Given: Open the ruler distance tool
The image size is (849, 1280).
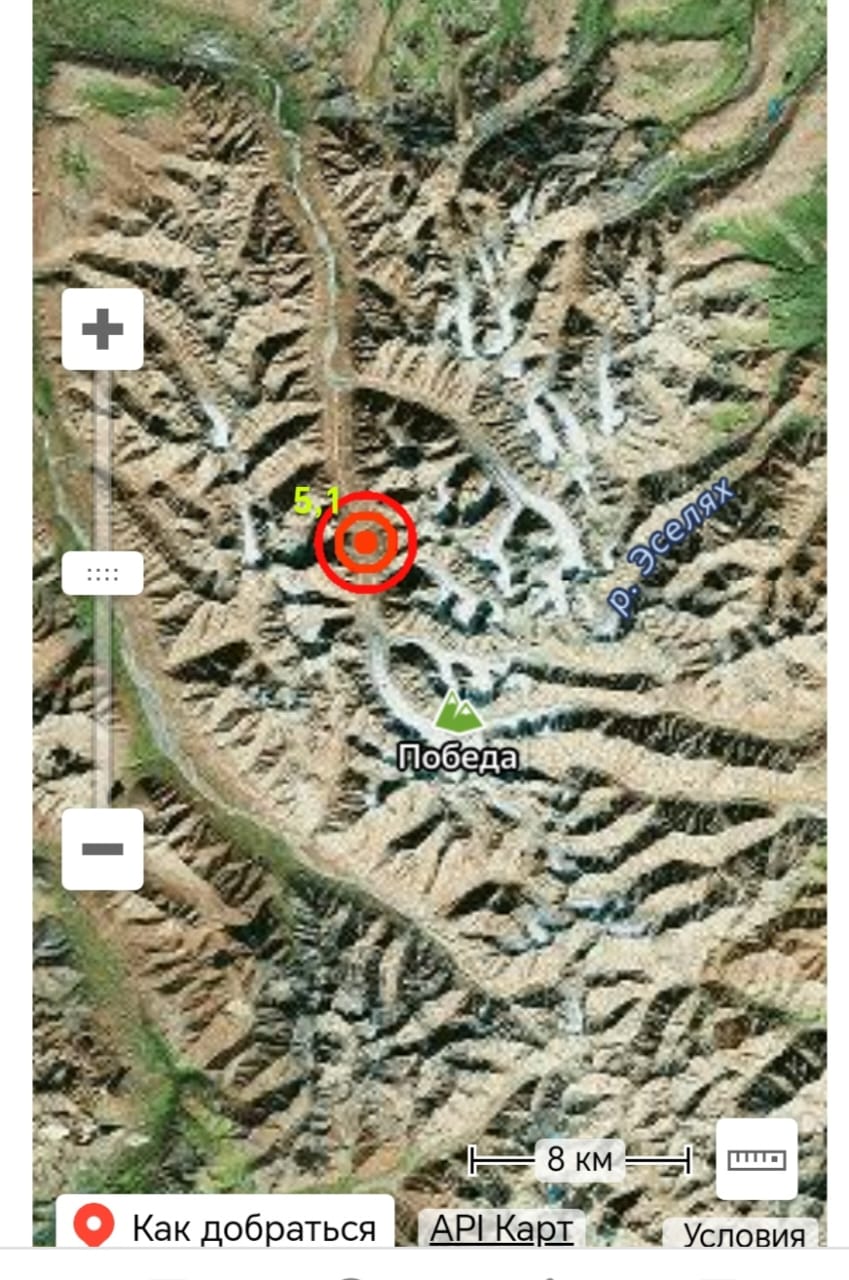Looking at the screenshot, I should point(756,1159).
